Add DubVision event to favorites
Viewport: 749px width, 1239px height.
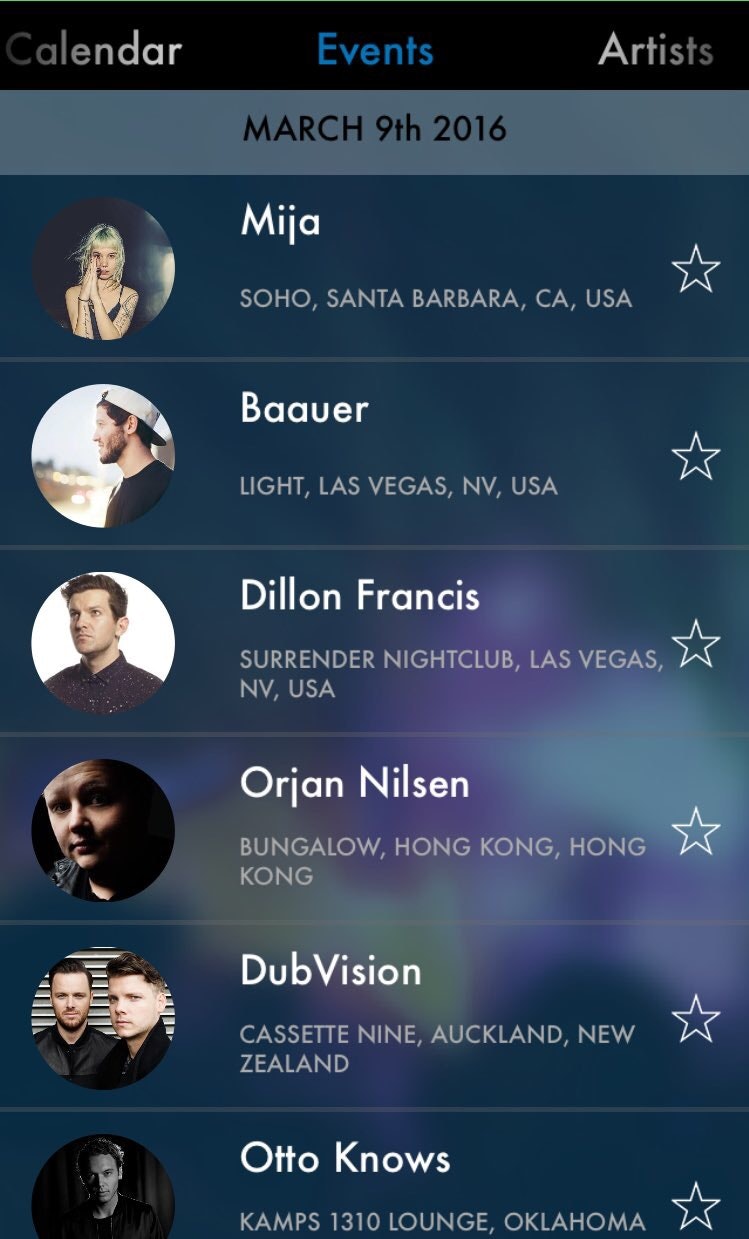(x=696, y=1018)
